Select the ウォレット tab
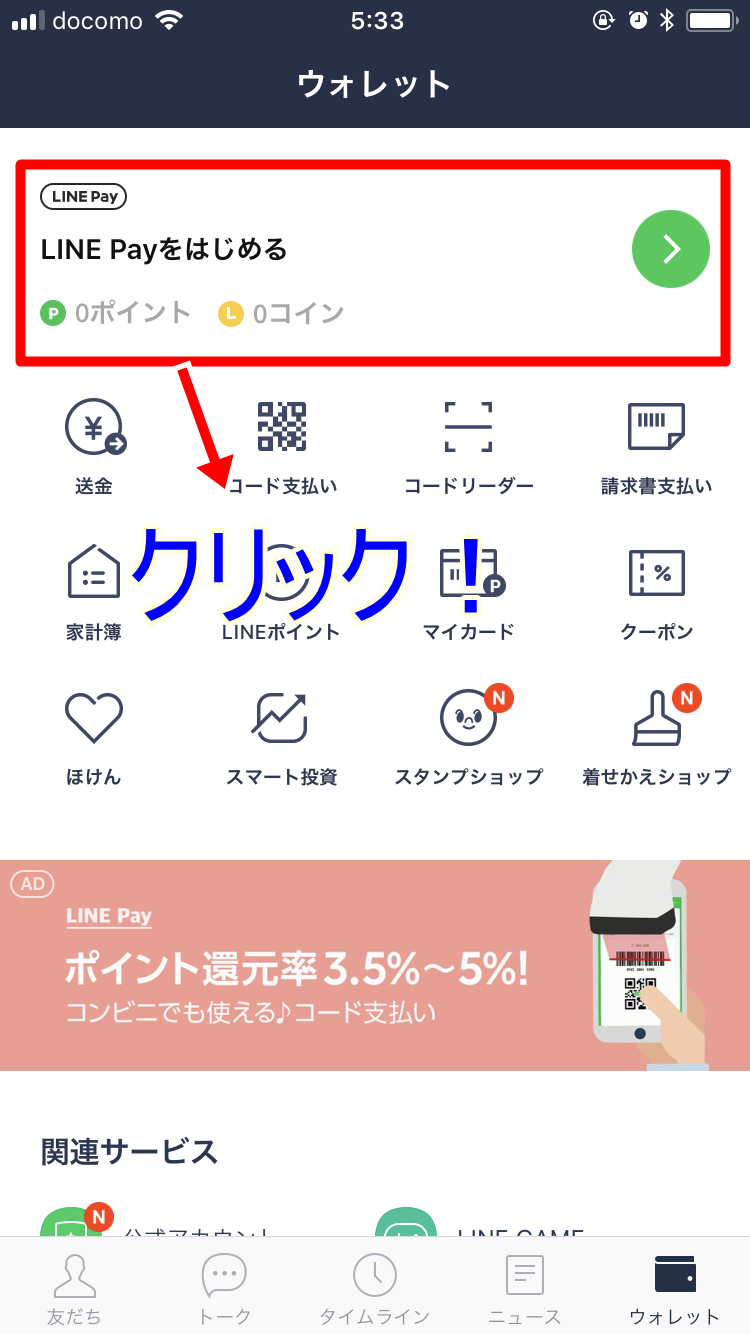Image resolution: width=750 pixels, height=1334 pixels. click(x=674, y=1287)
